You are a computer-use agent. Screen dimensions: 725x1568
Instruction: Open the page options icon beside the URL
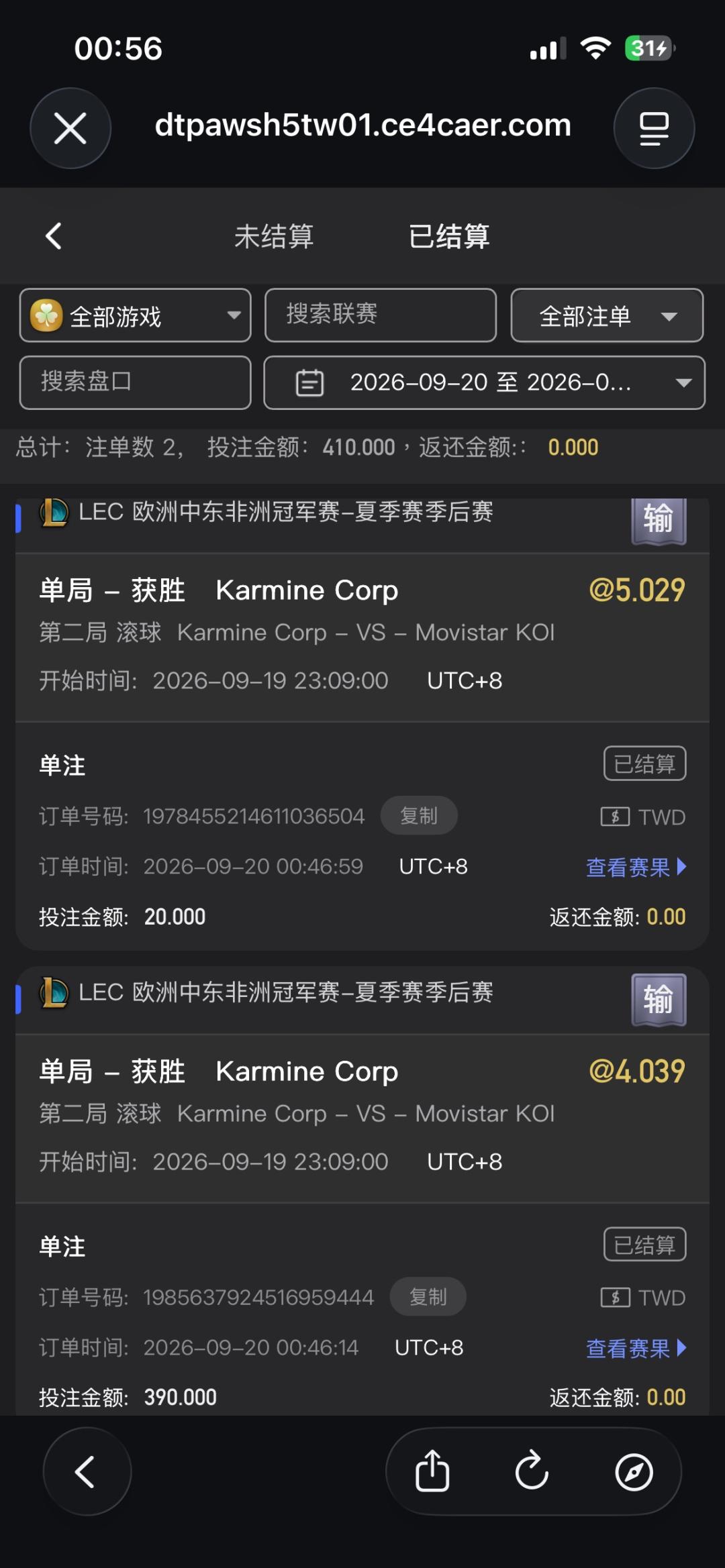click(654, 128)
